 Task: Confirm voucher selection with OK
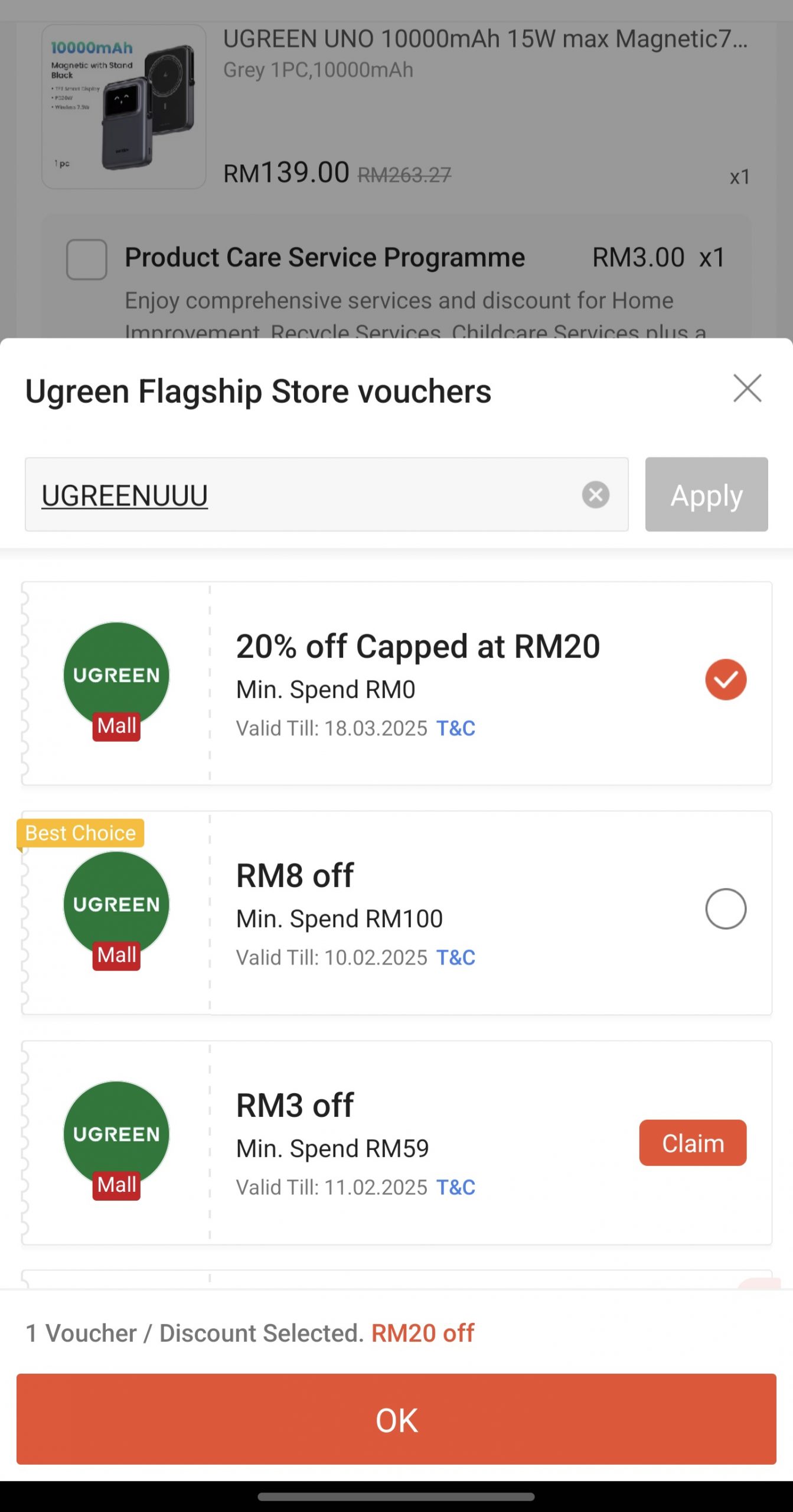point(396,1419)
